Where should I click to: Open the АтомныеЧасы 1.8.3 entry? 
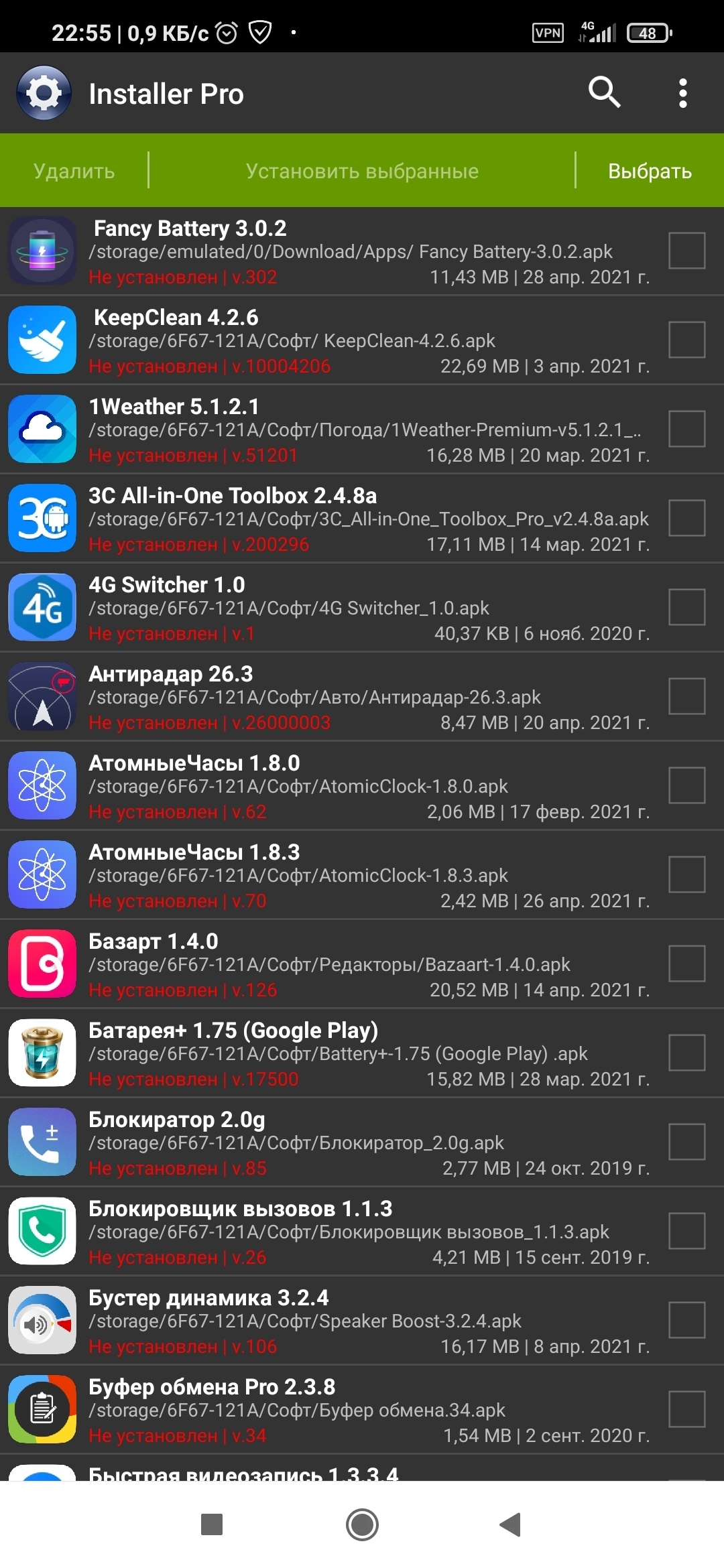click(x=362, y=874)
